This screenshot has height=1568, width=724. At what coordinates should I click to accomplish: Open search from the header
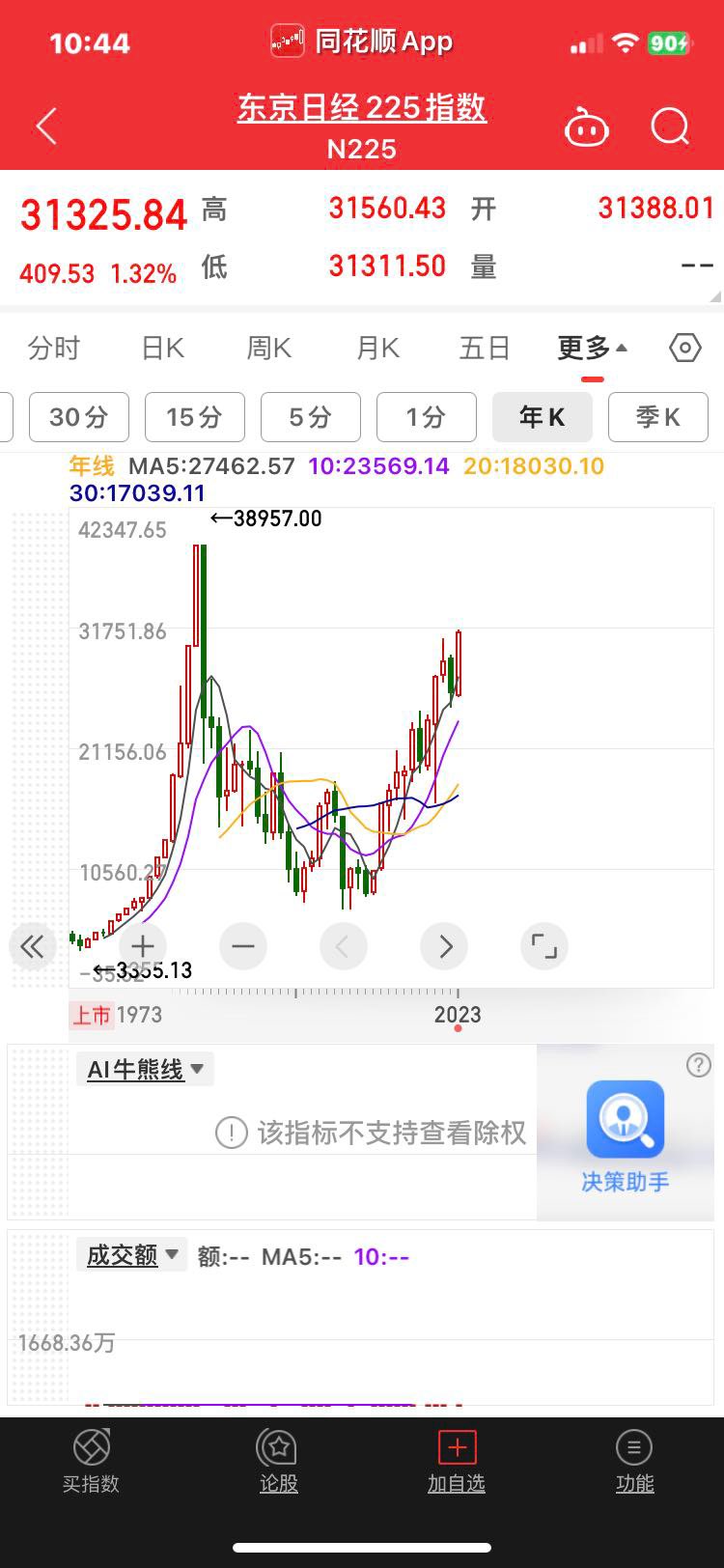click(x=670, y=126)
